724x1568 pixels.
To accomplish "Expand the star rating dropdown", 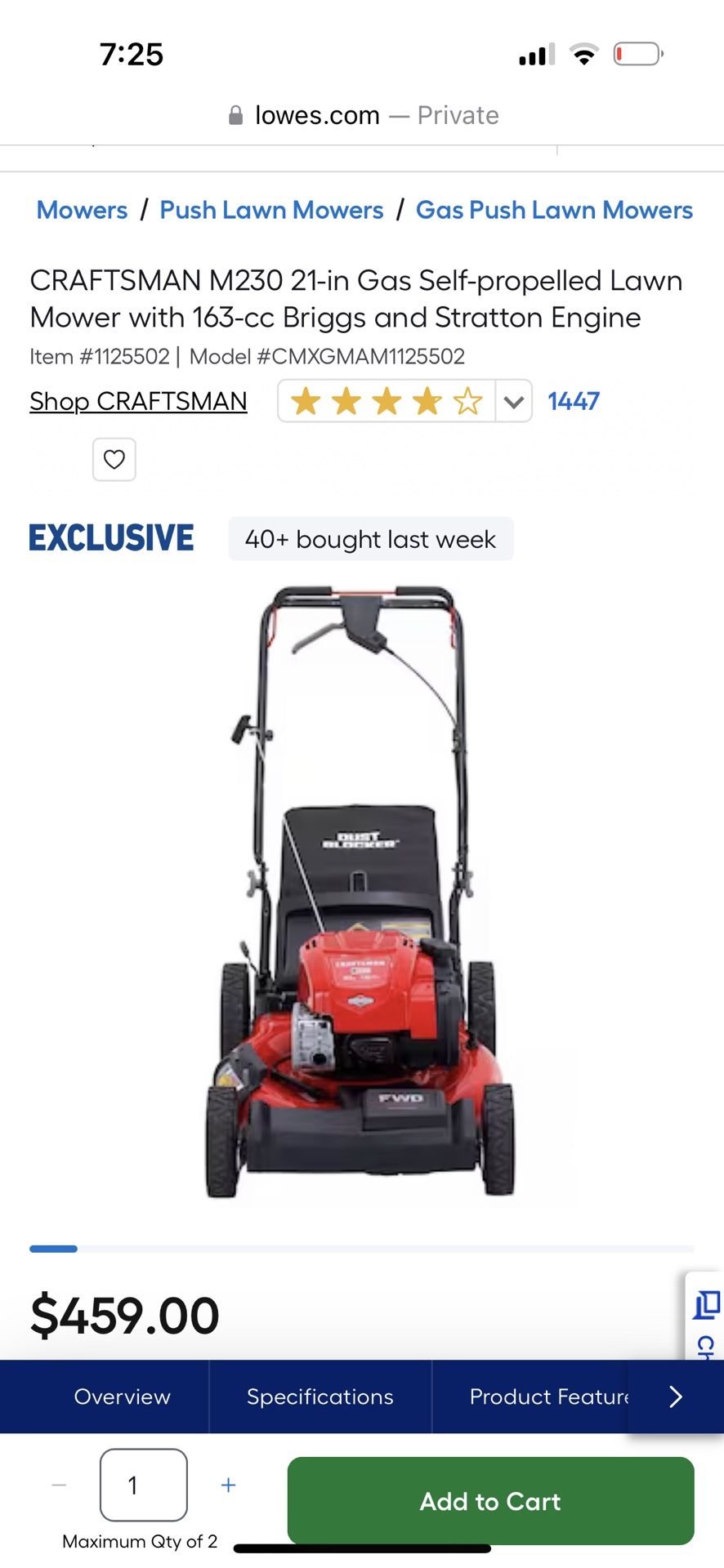I will pos(513,401).
